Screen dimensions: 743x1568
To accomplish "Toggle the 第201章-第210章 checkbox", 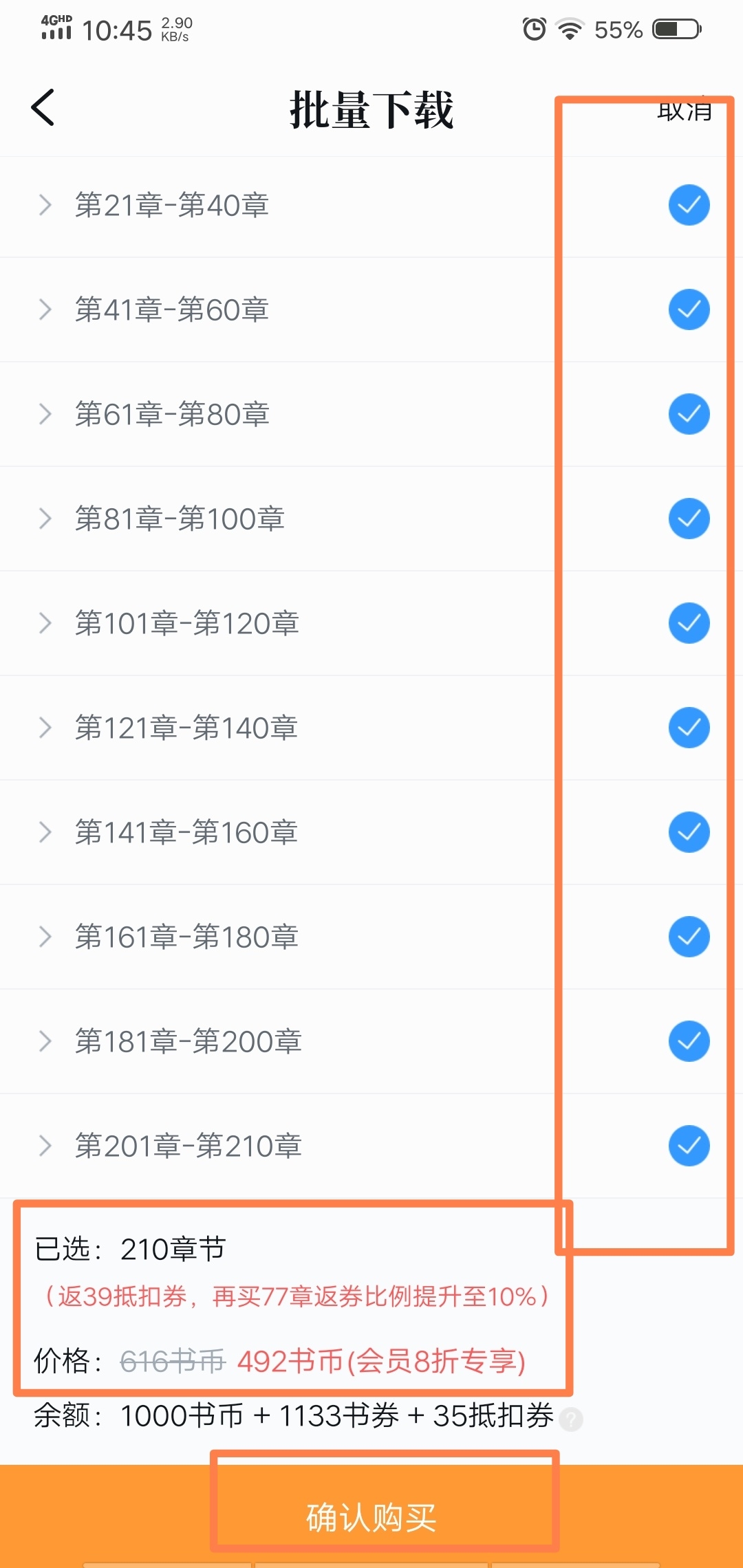I will (689, 1146).
